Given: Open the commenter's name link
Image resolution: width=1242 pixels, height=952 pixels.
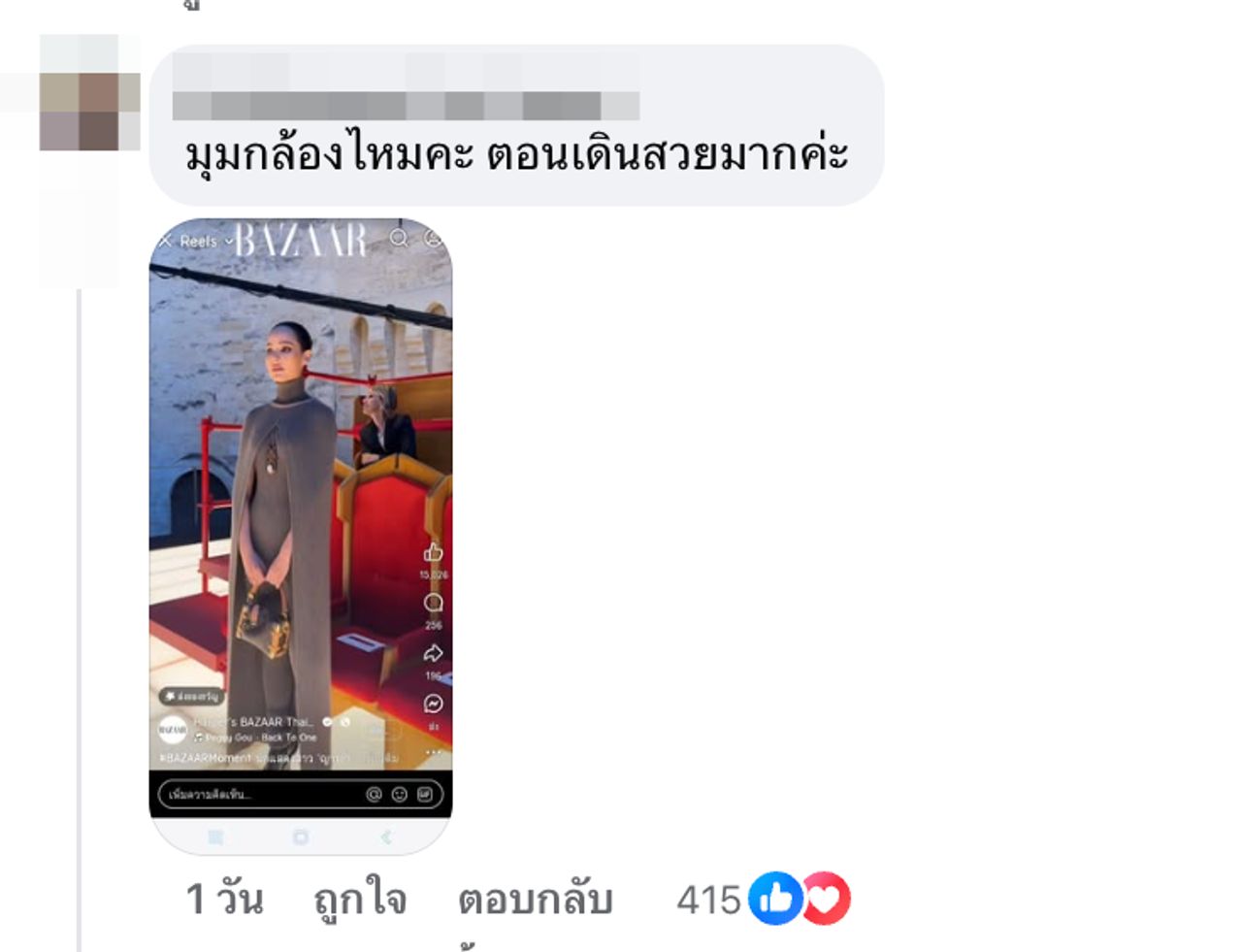Looking at the screenshot, I should [406, 105].
